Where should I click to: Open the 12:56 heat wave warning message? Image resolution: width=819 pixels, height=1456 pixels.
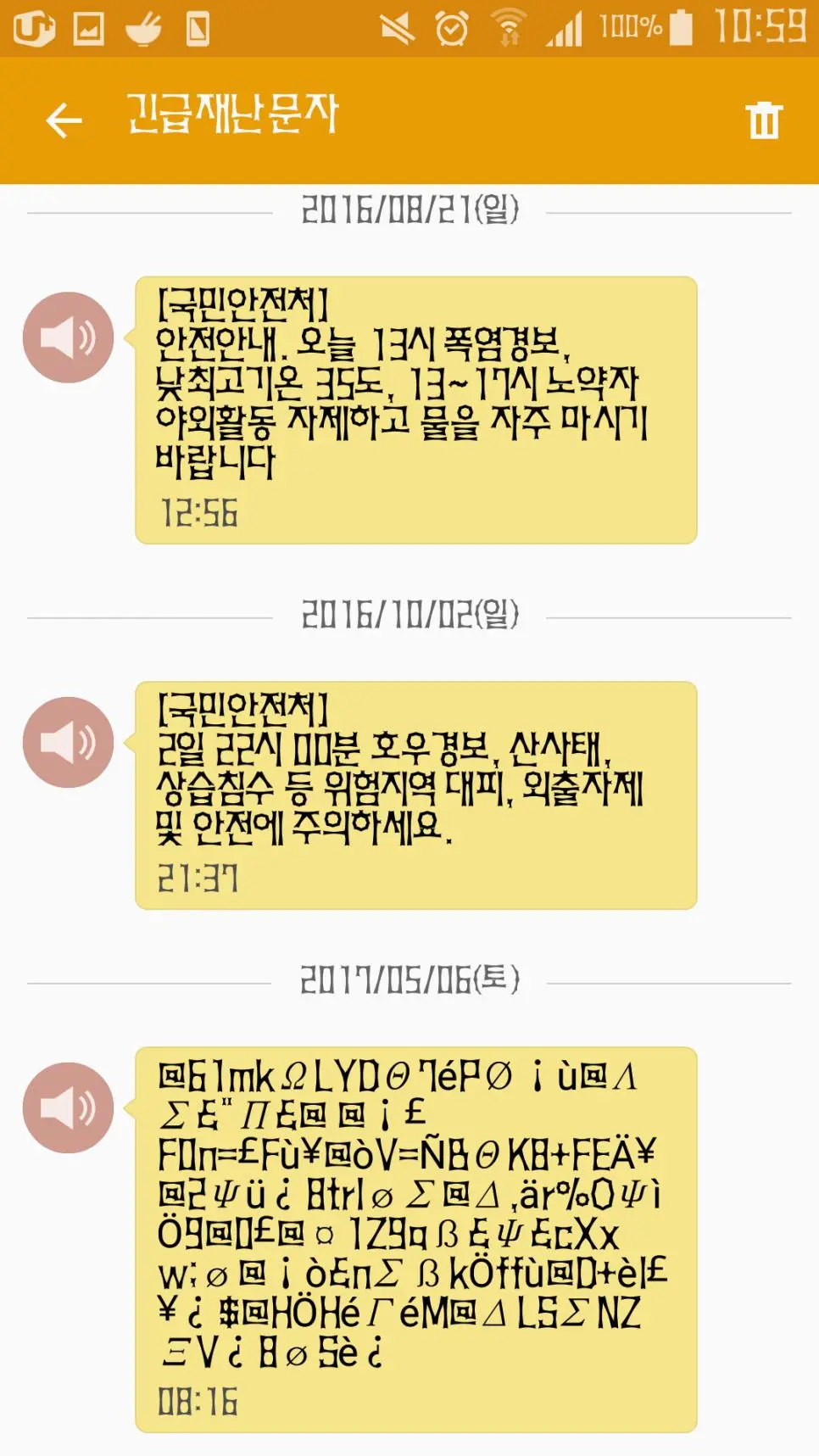pos(415,410)
